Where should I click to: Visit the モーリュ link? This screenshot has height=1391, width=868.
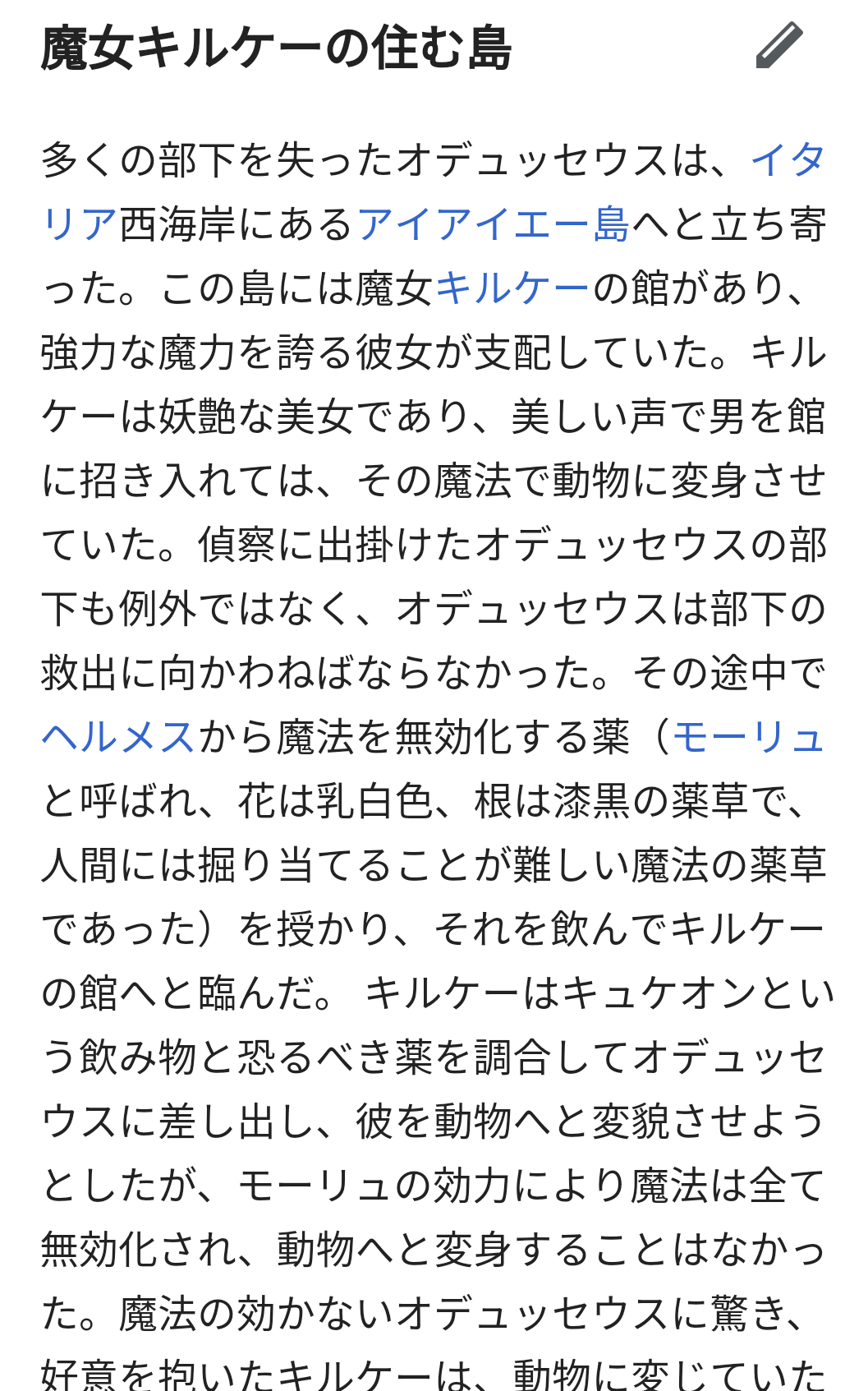pyautogui.click(x=747, y=737)
